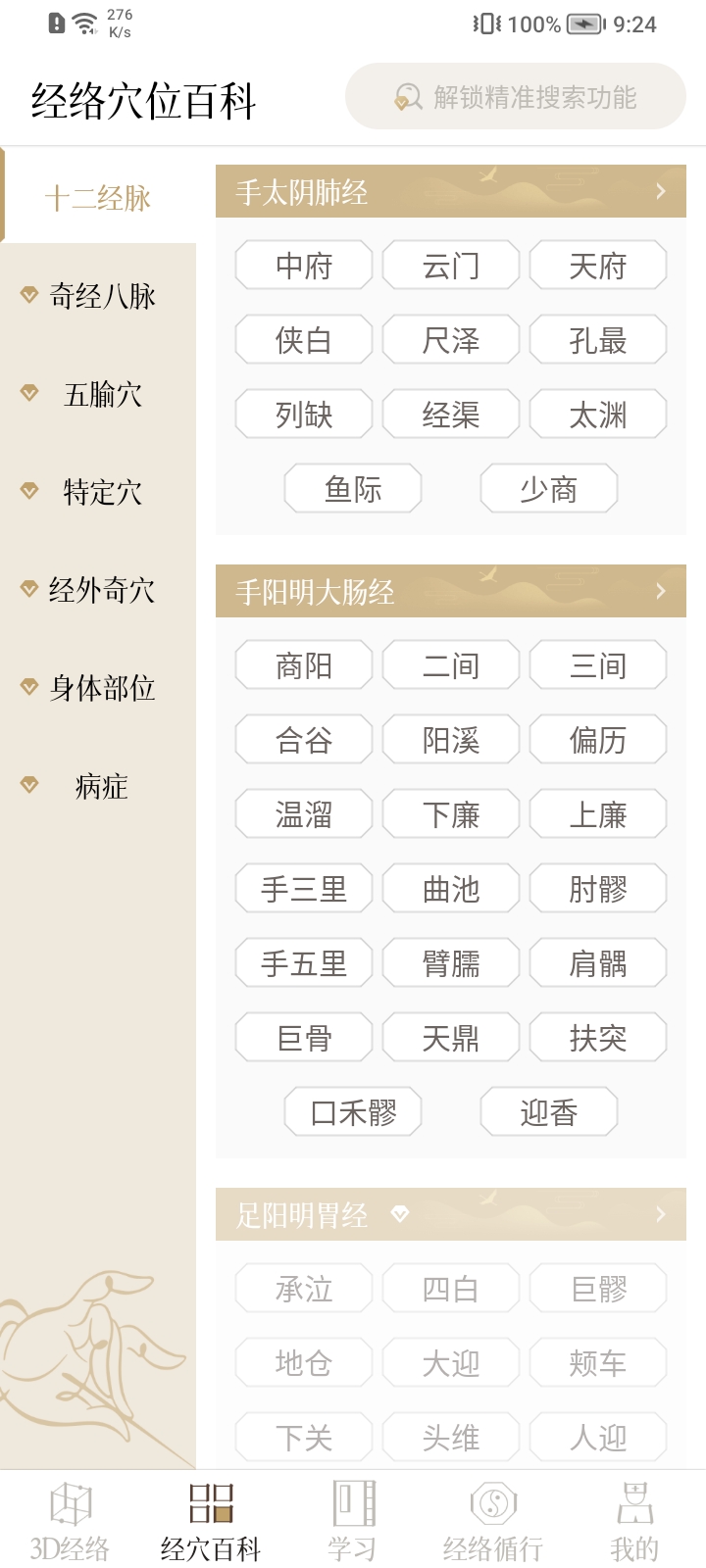The width and height of the screenshot is (706, 1568).
Task: Select the 尺泽 acupoint chip
Action: 451,340
